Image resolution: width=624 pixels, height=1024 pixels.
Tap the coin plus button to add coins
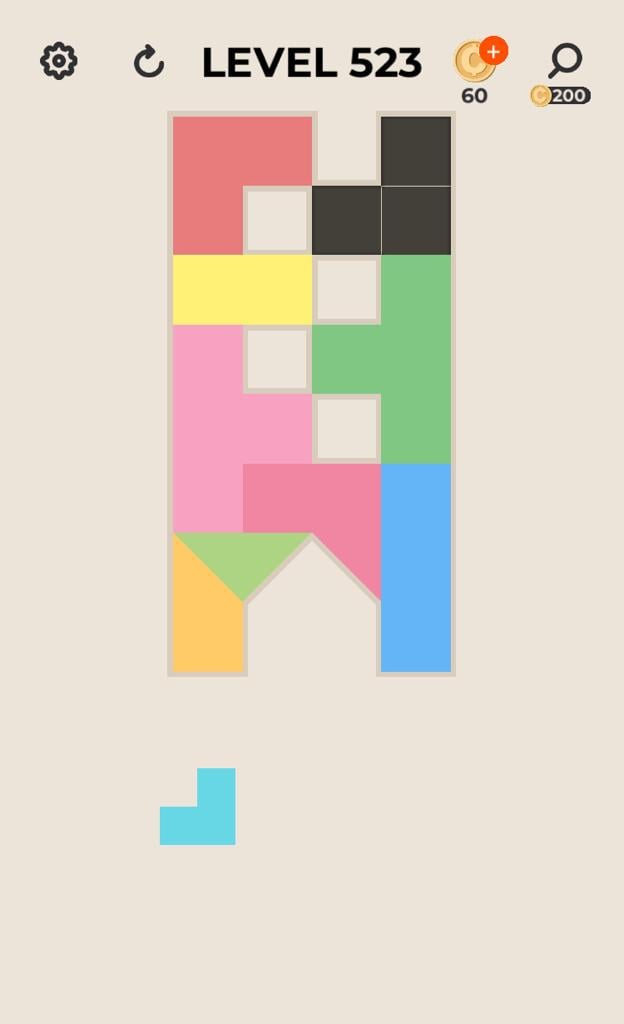point(493,51)
